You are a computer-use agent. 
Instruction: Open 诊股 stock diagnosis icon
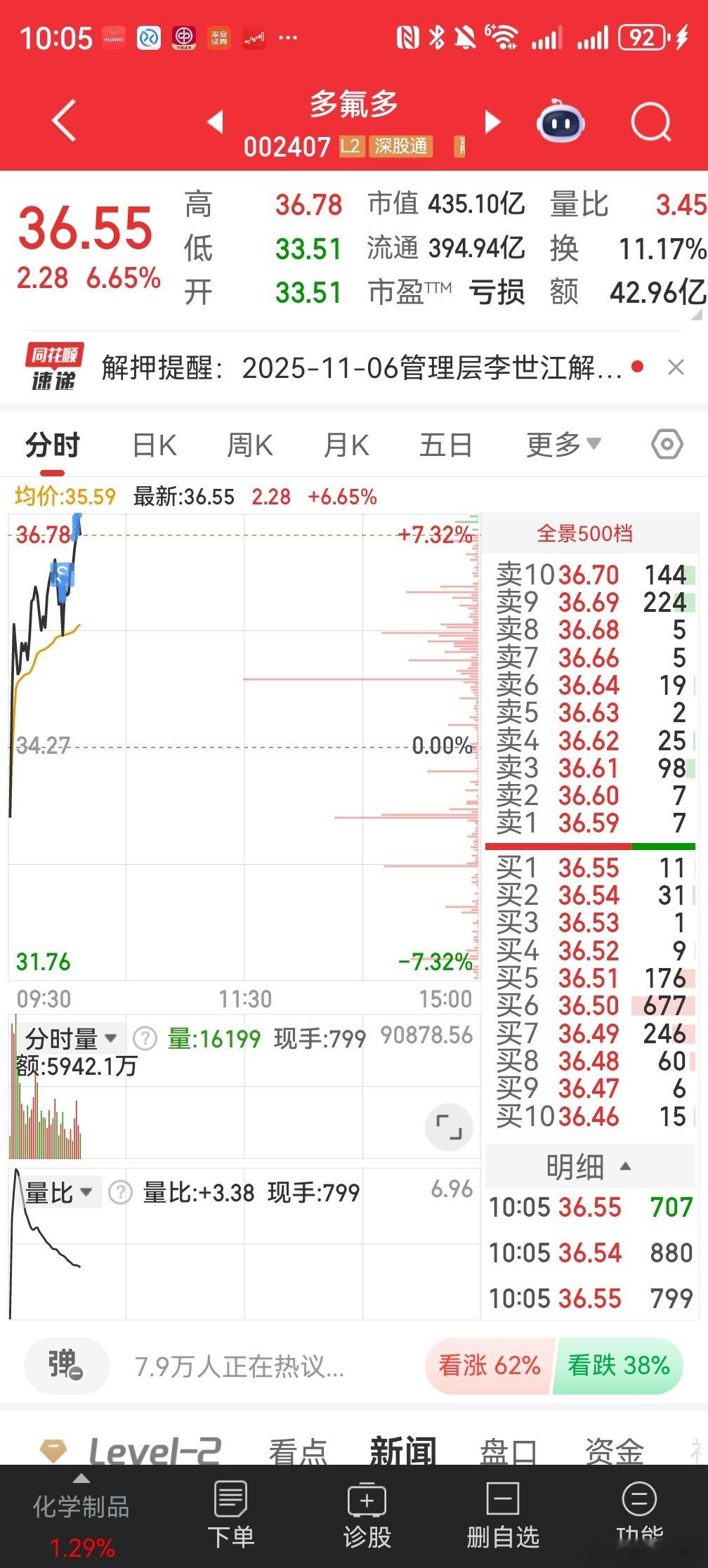(x=367, y=1496)
